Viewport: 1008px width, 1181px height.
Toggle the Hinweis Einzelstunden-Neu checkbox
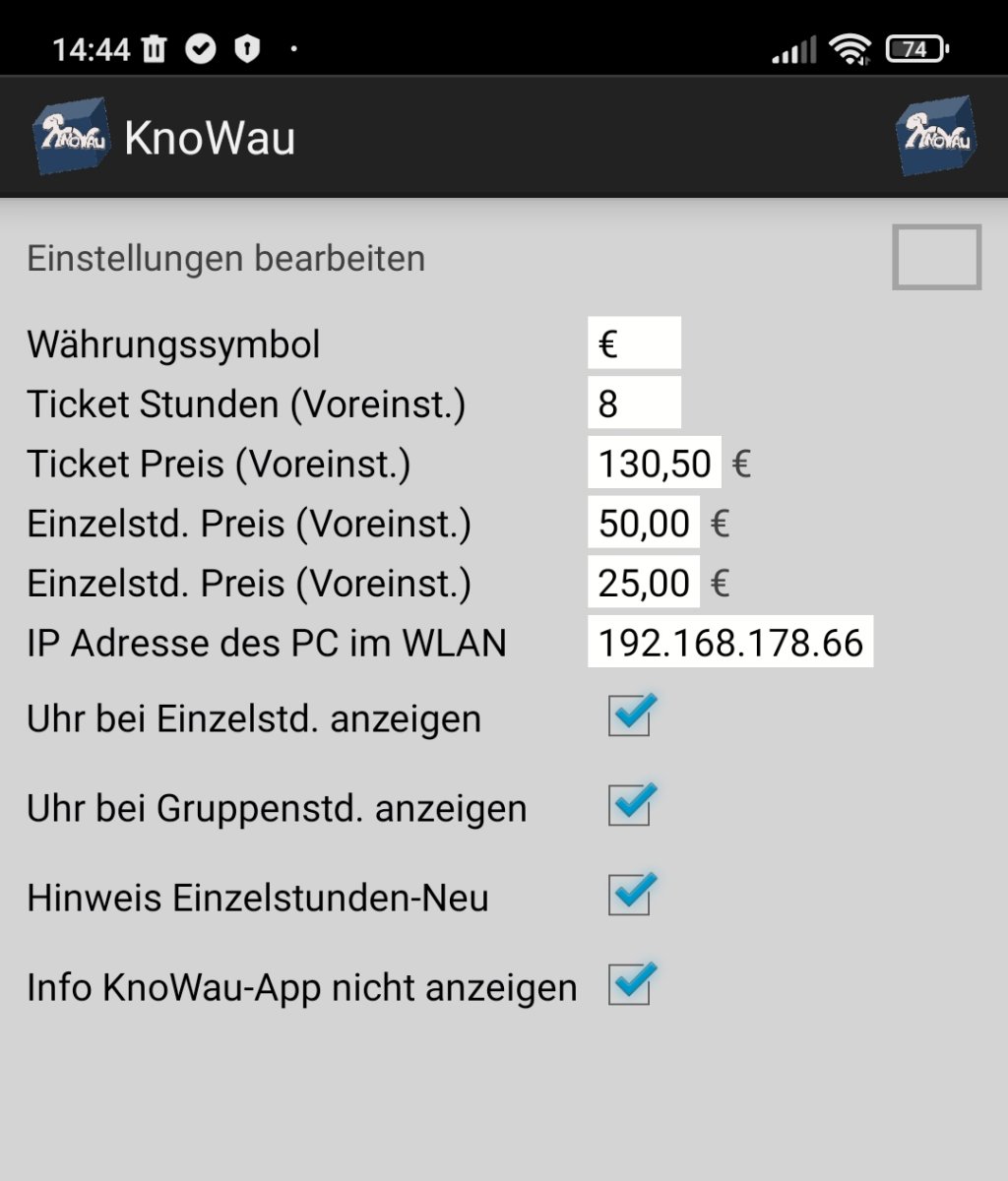coord(630,896)
